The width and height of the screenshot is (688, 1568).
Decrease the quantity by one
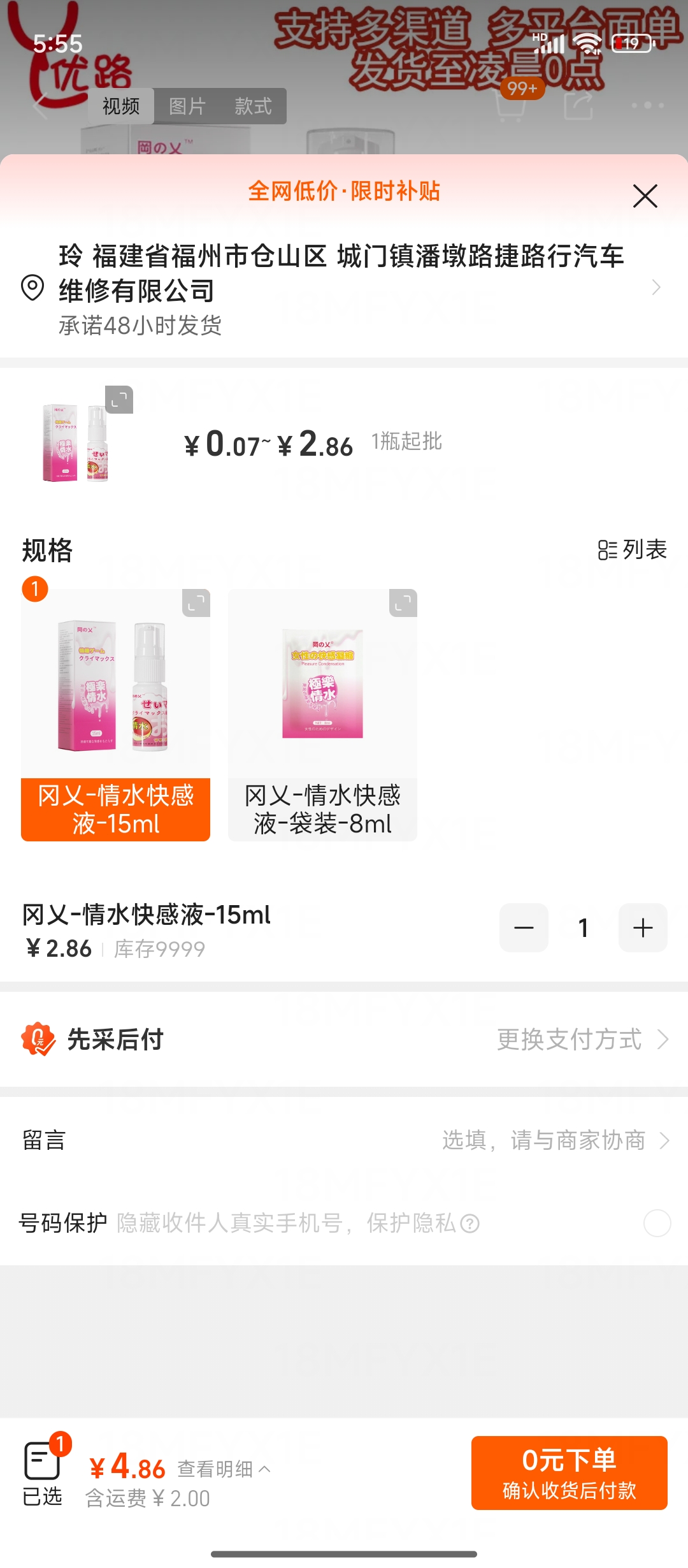(524, 928)
